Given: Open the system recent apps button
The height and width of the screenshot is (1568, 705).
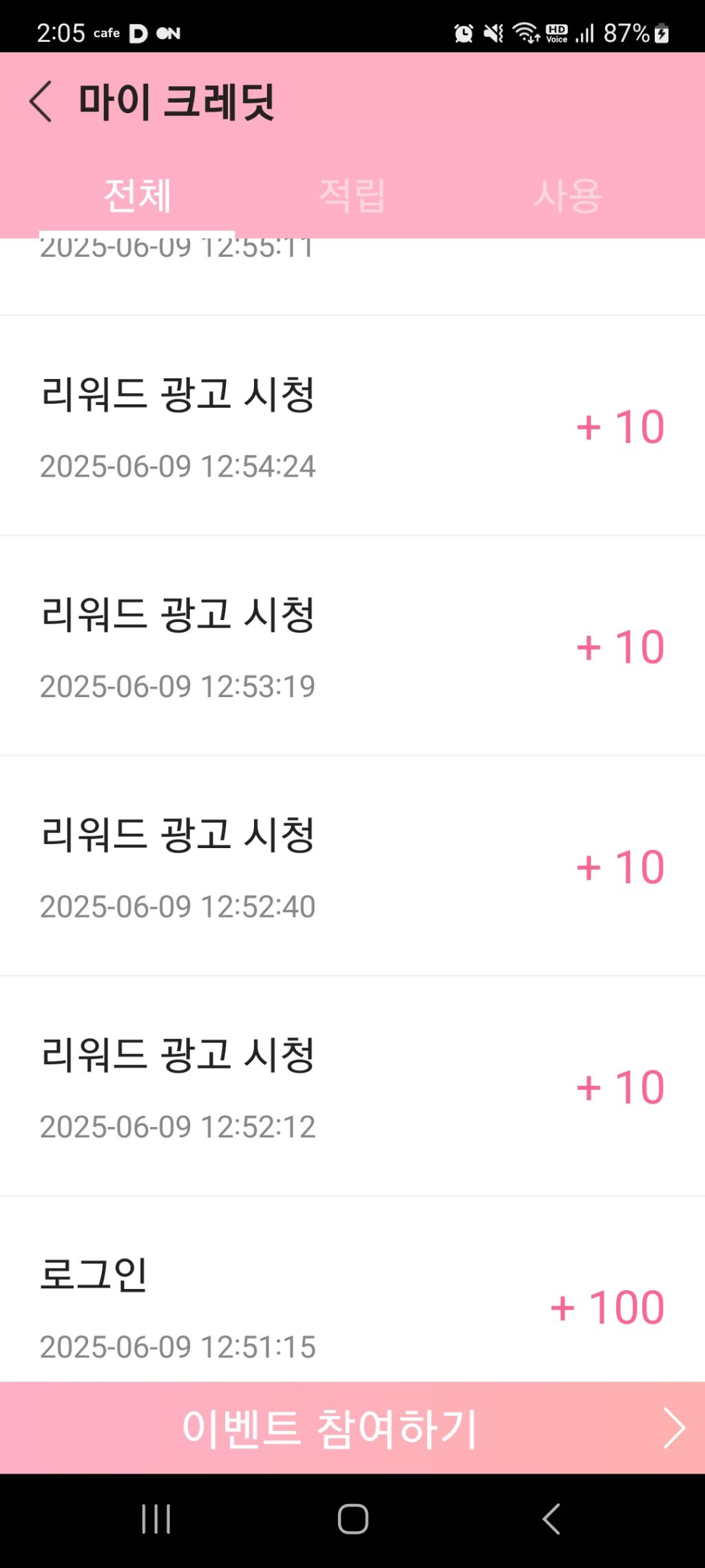Looking at the screenshot, I should coord(156,1519).
